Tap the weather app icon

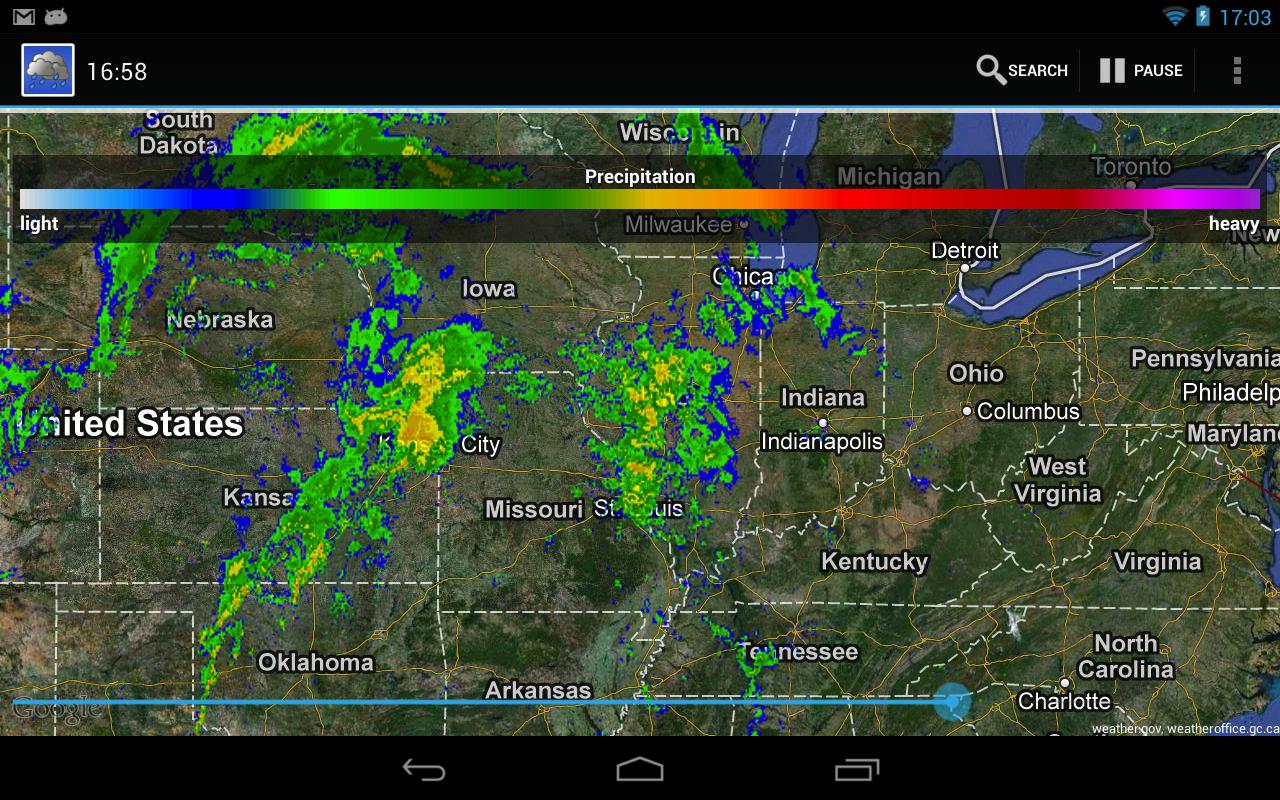click(48, 71)
